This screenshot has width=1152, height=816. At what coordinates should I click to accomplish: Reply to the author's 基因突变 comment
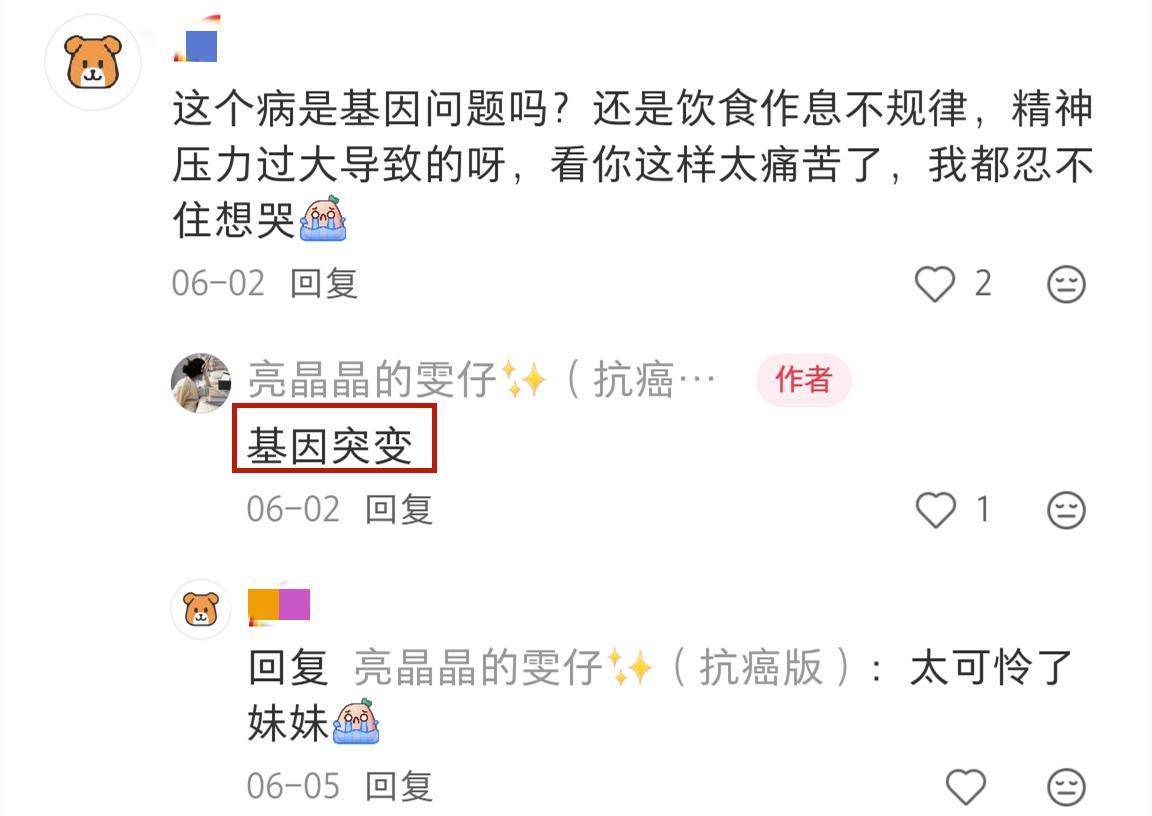pyautogui.click(x=398, y=510)
